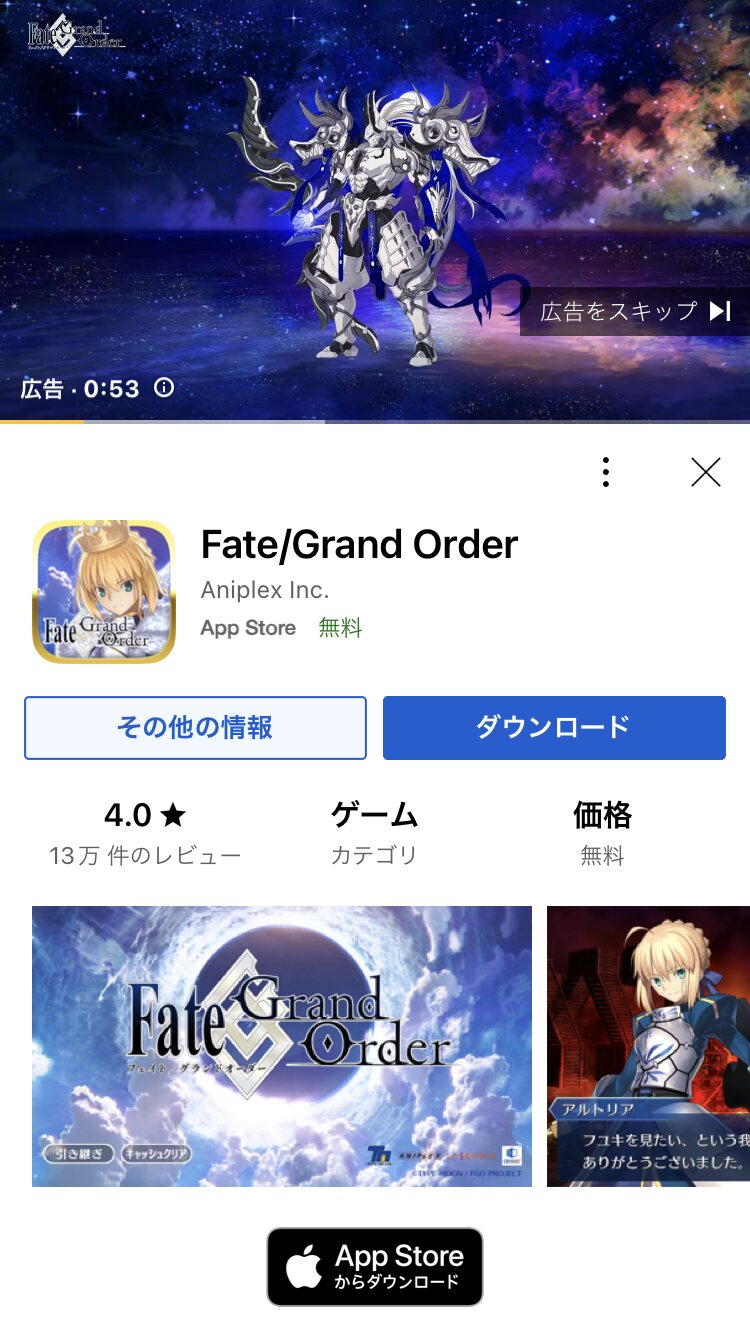Open the three-dot overflow menu
This screenshot has width=750, height=1334.
(x=605, y=472)
